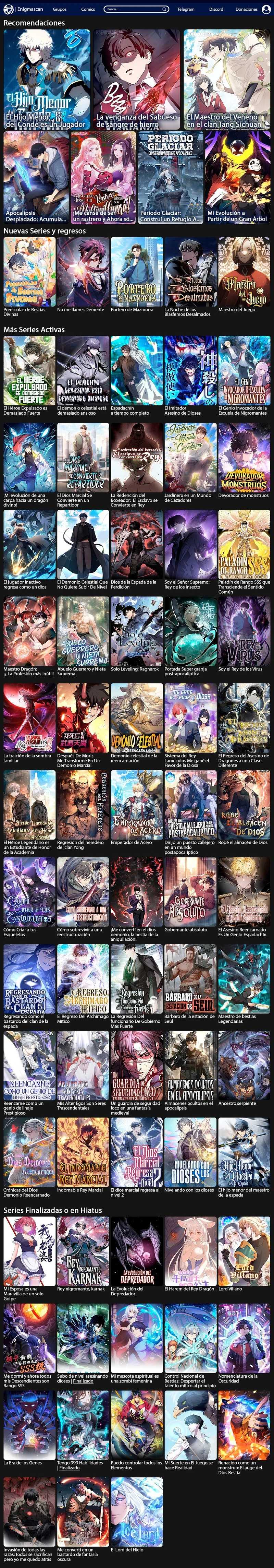Open the Donaciones page
The width and height of the screenshot is (274, 1568).
pyautogui.click(x=247, y=9)
